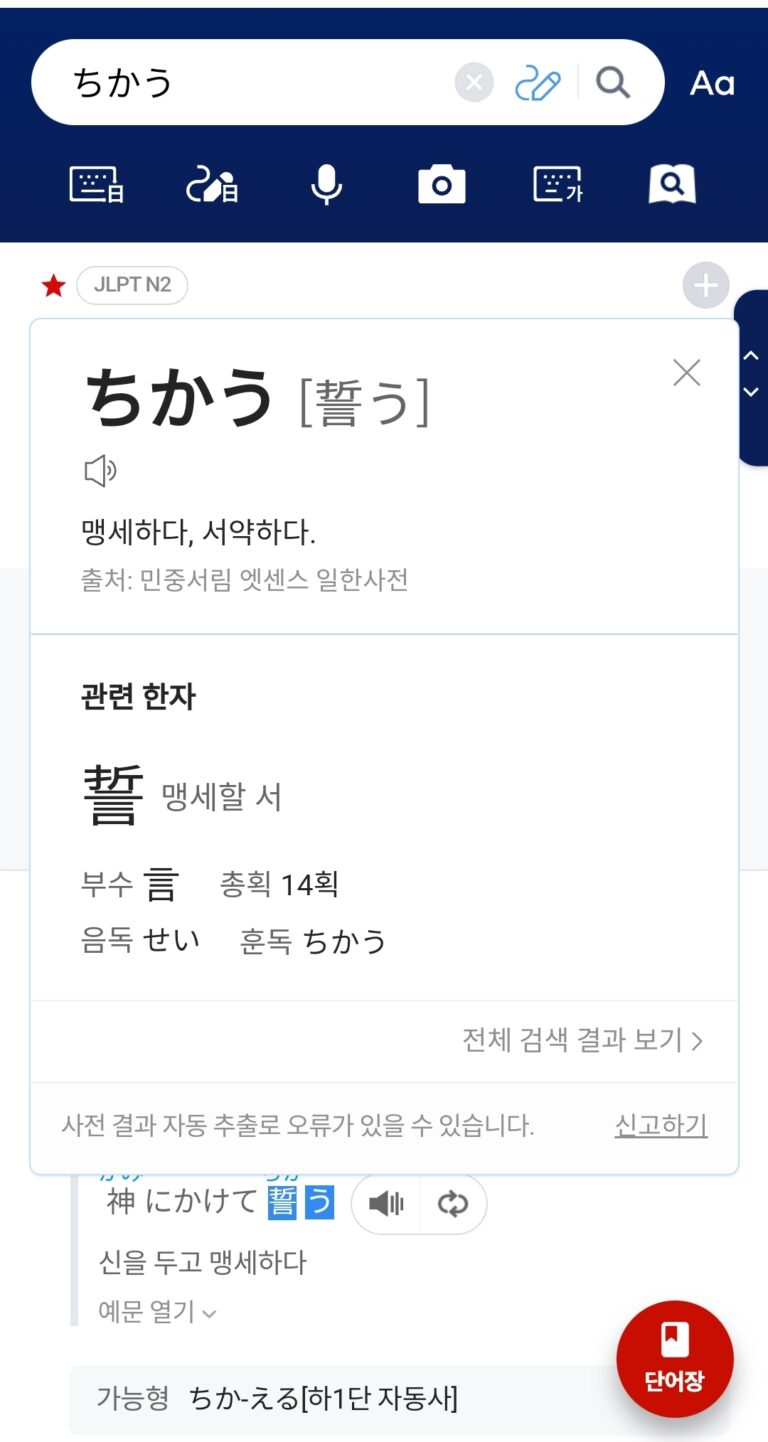Tap the magnifier search icon
This screenshot has height=1442, width=768.
coord(612,82)
